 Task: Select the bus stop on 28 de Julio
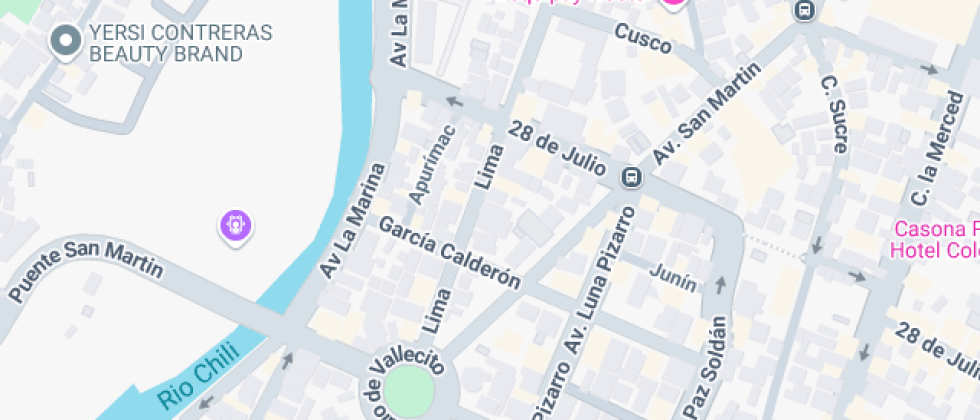point(631,178)
